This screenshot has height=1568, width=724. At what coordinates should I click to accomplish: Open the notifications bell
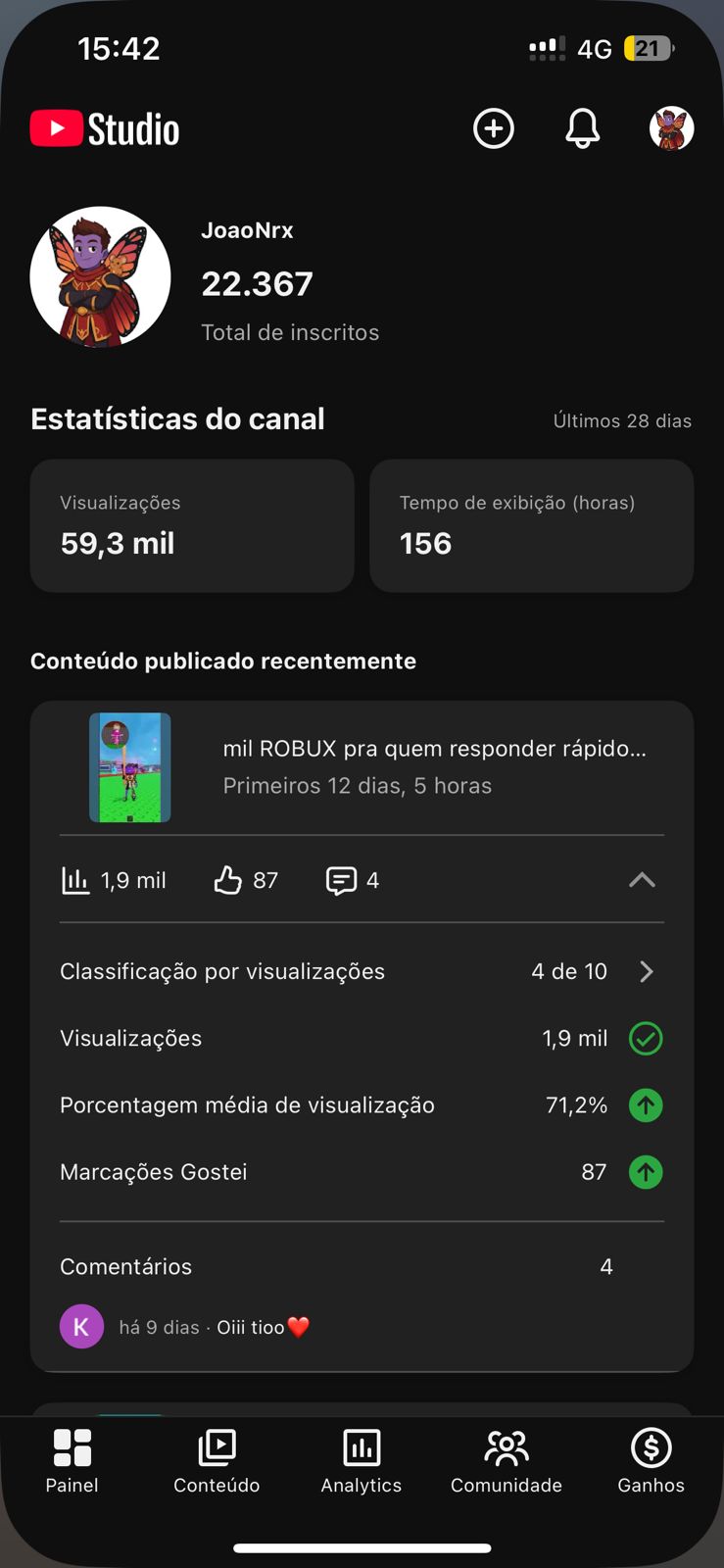pyautogui.click(x=582, y=128)
